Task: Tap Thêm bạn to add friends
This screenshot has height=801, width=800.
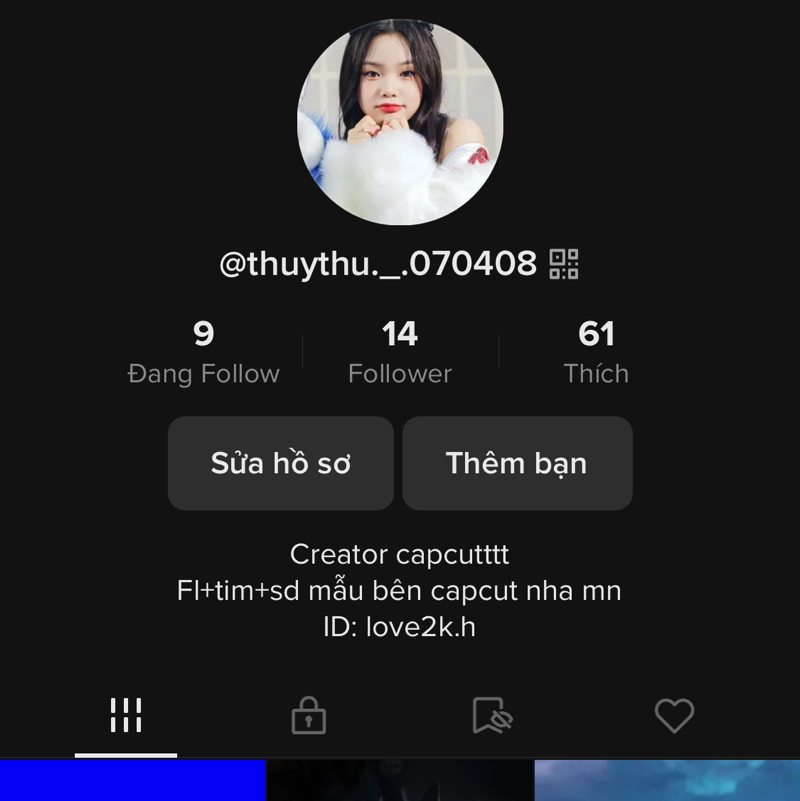Action: pyautogui.click(x=517, y=463)
